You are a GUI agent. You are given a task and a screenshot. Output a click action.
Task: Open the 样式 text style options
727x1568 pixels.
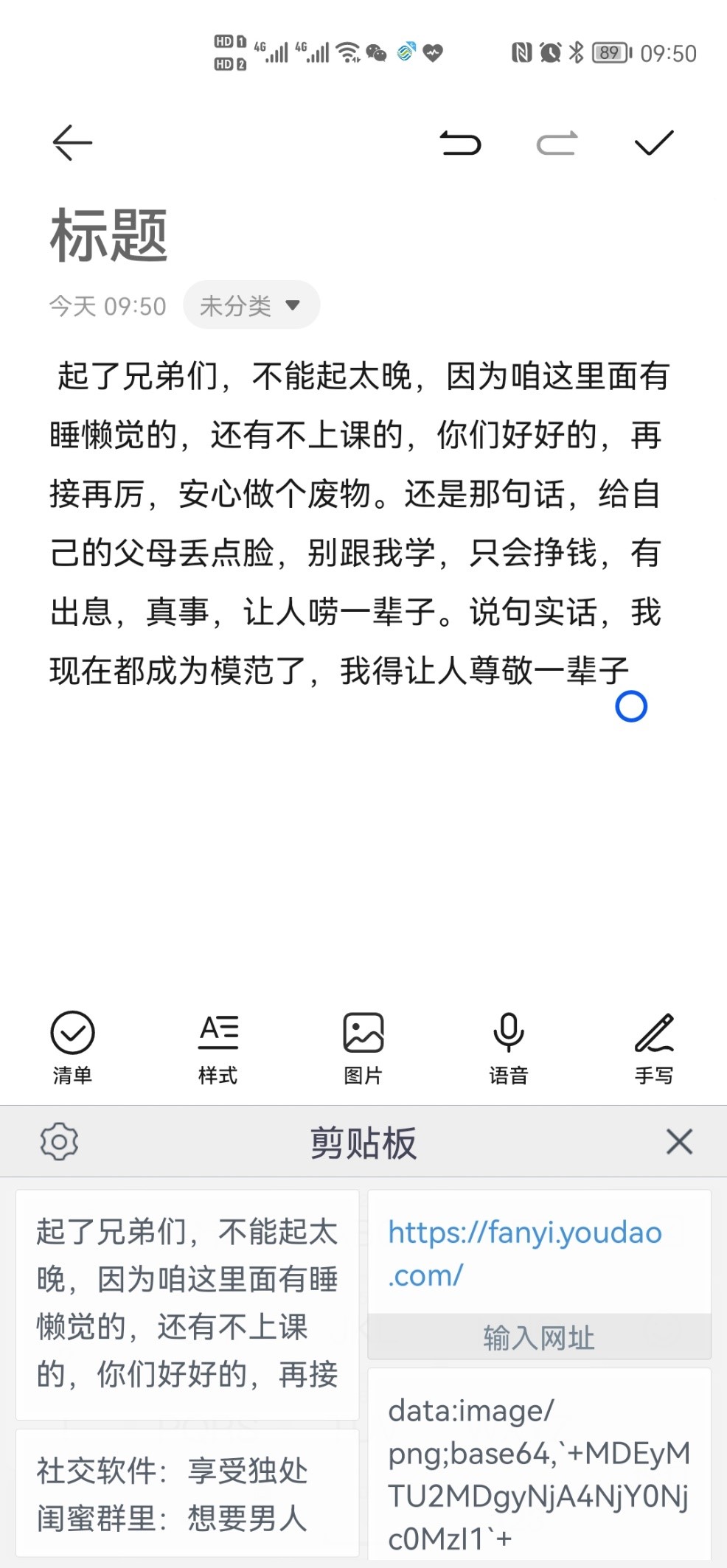[x=218, y=1048]
